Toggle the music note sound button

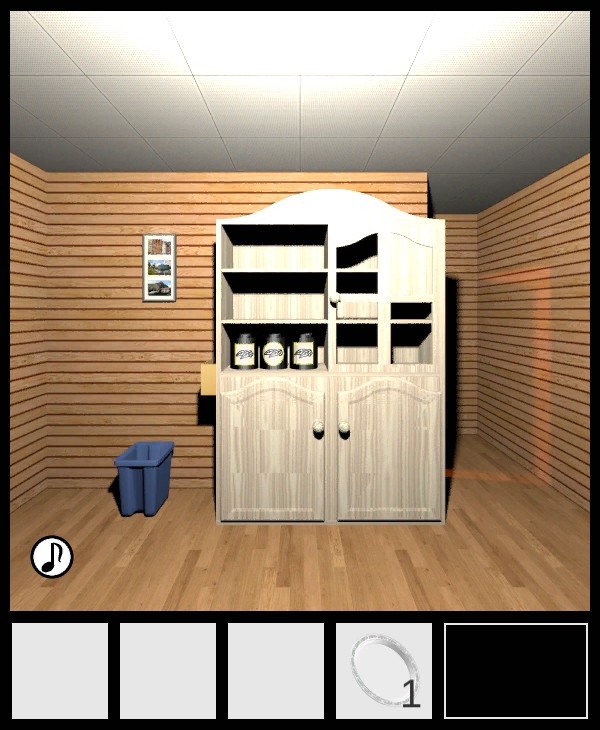(52, 557)
